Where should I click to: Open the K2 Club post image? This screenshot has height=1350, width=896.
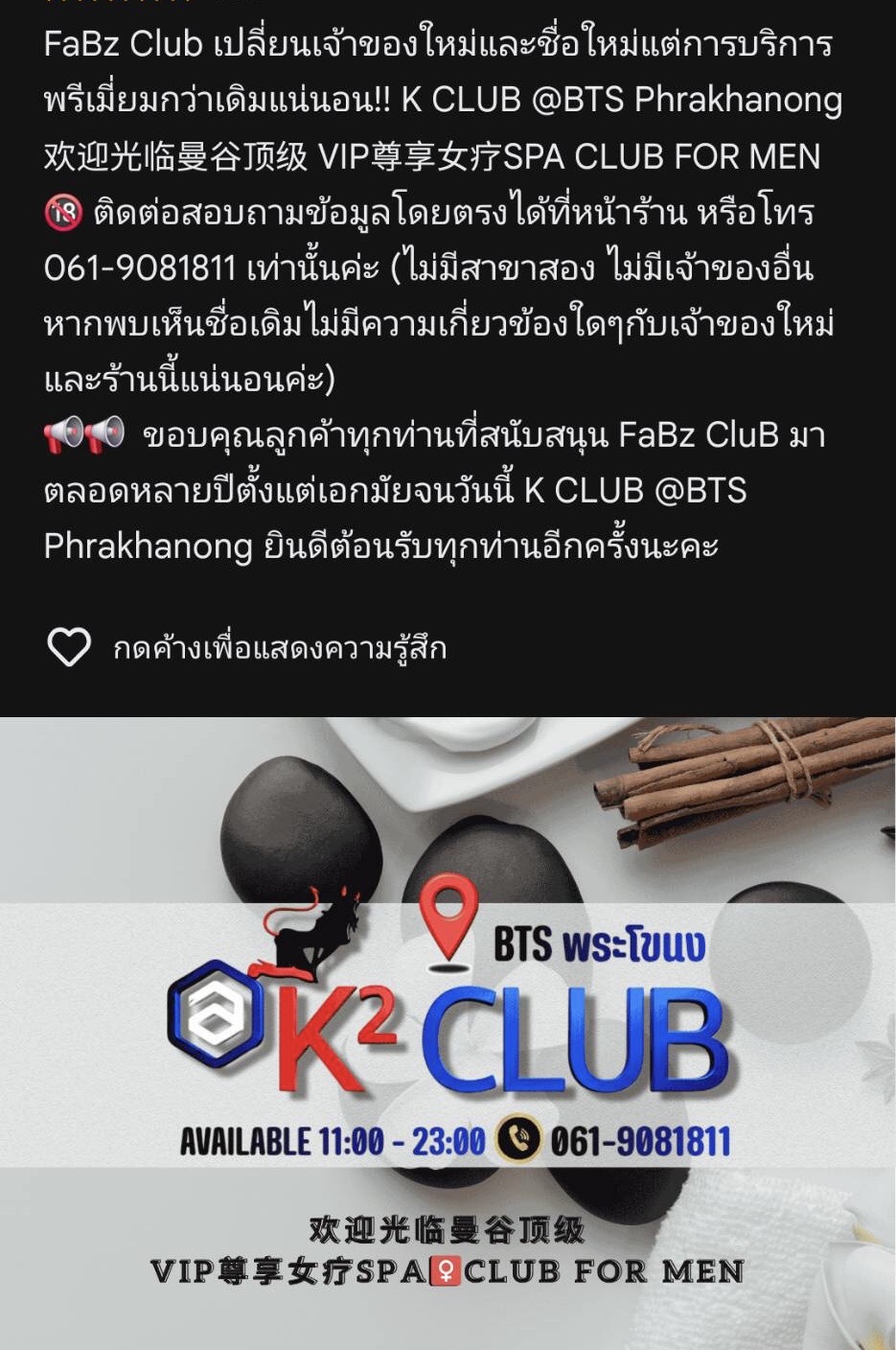click(448, 1034)
